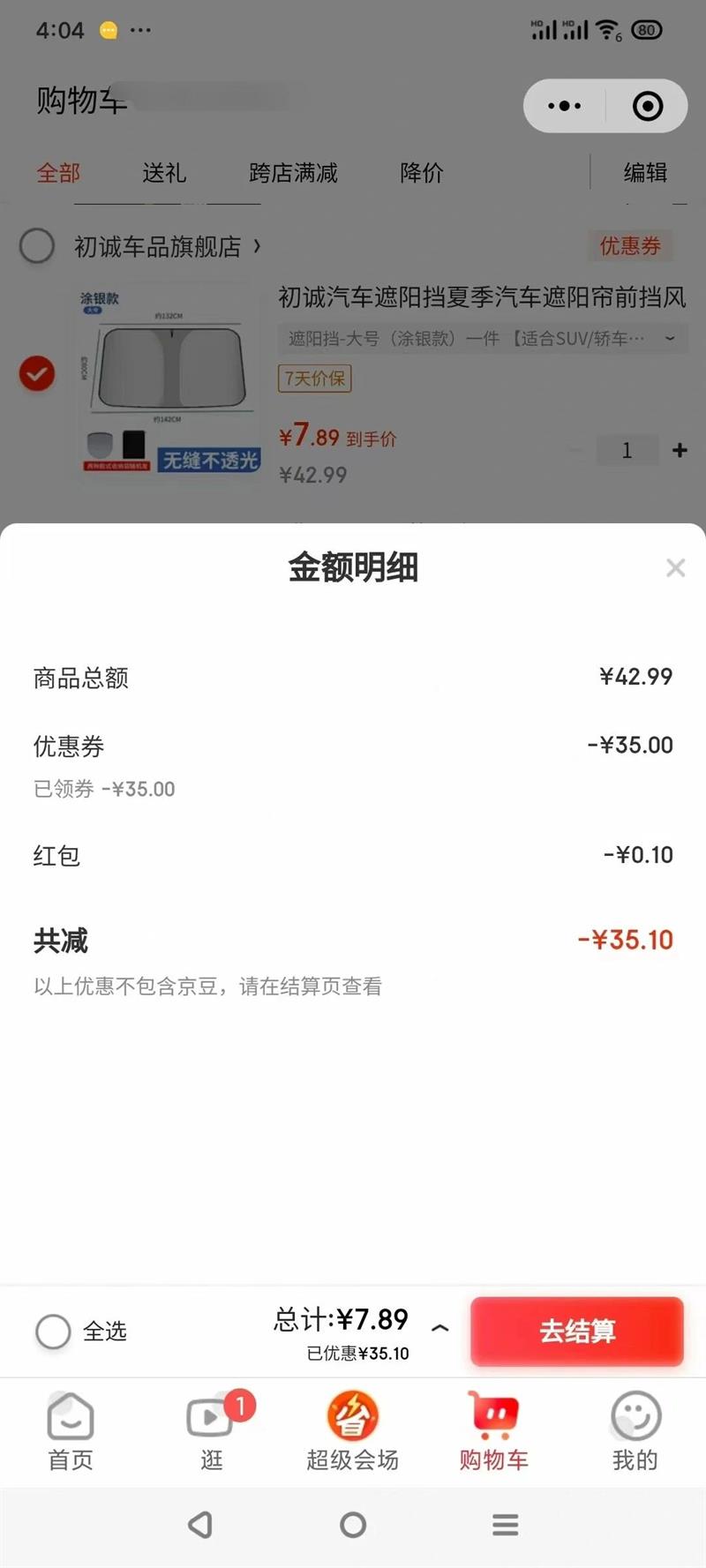The width and height of the screenshot is (706, 1568).
Task: Select the 购物车 tab
Action: 494,1431
